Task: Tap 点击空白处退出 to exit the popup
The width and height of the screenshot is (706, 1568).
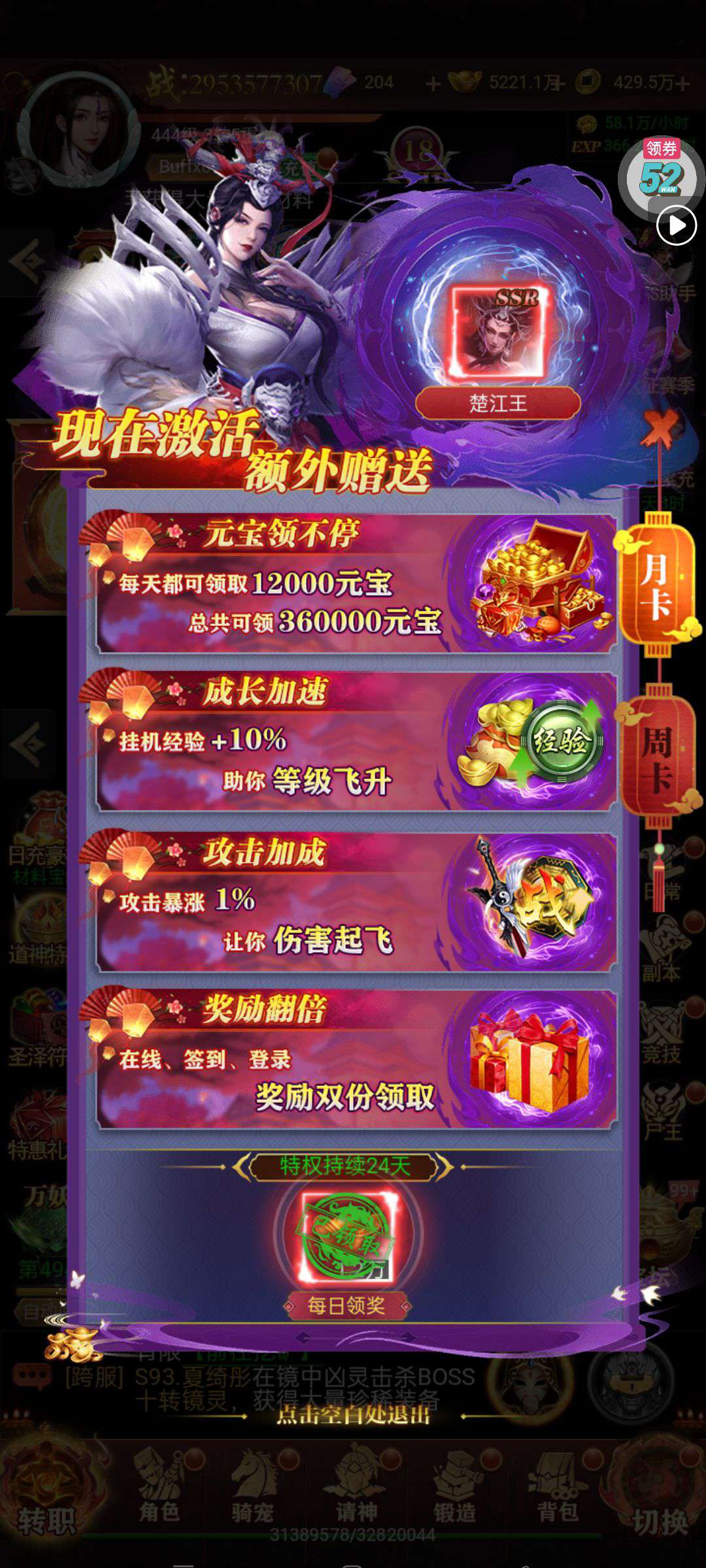Action: coord(353,1415)
